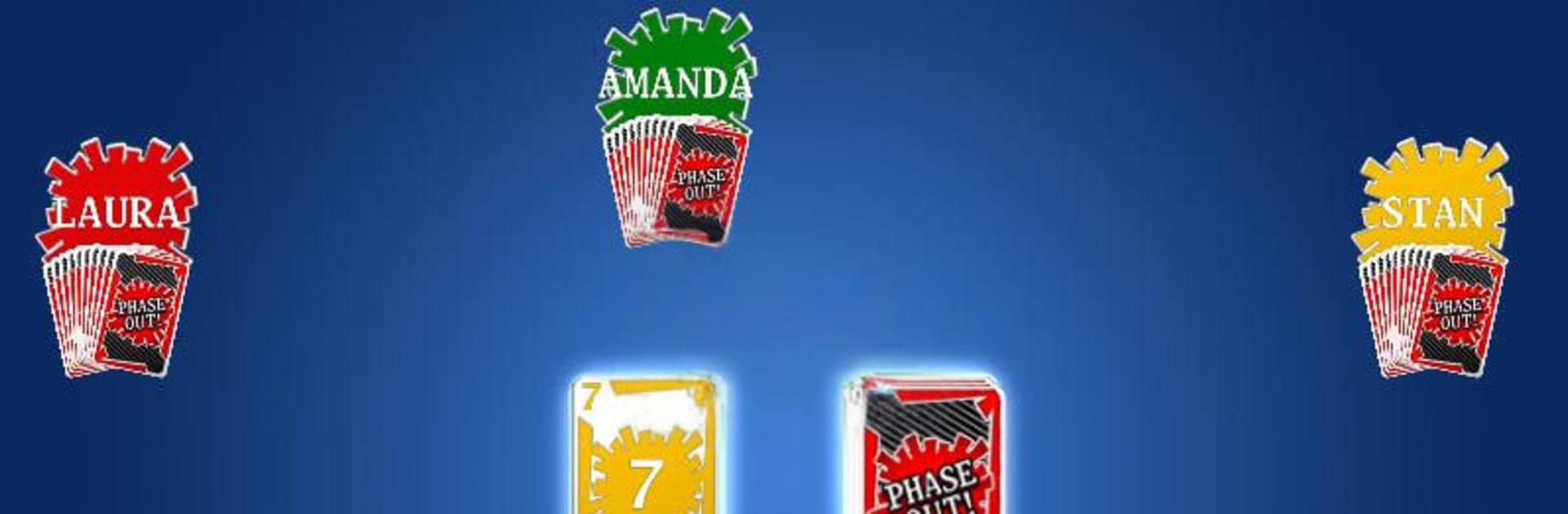Pick up the yellow 7 discard card
The image size is (1568, 514).
coord(644,449)
